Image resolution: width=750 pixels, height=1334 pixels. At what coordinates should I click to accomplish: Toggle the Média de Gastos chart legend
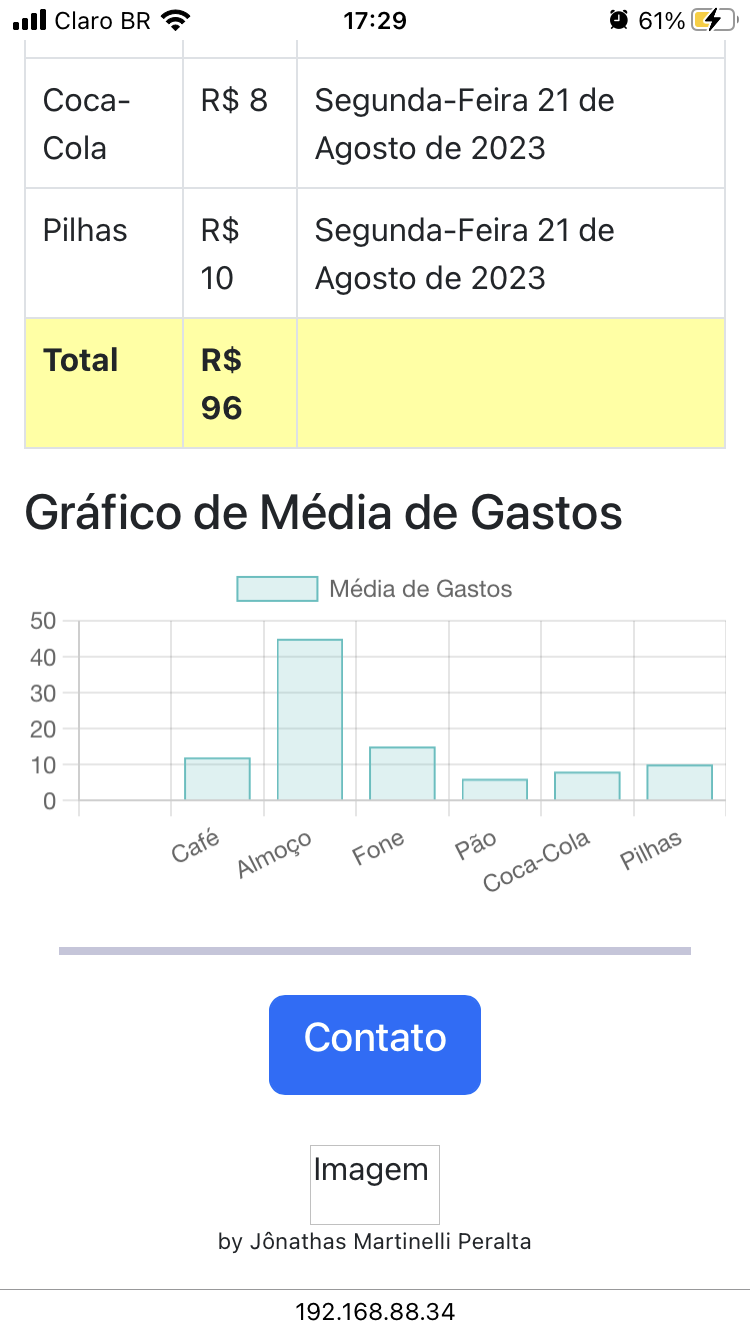pyautogui.click(x=375, y=589)
